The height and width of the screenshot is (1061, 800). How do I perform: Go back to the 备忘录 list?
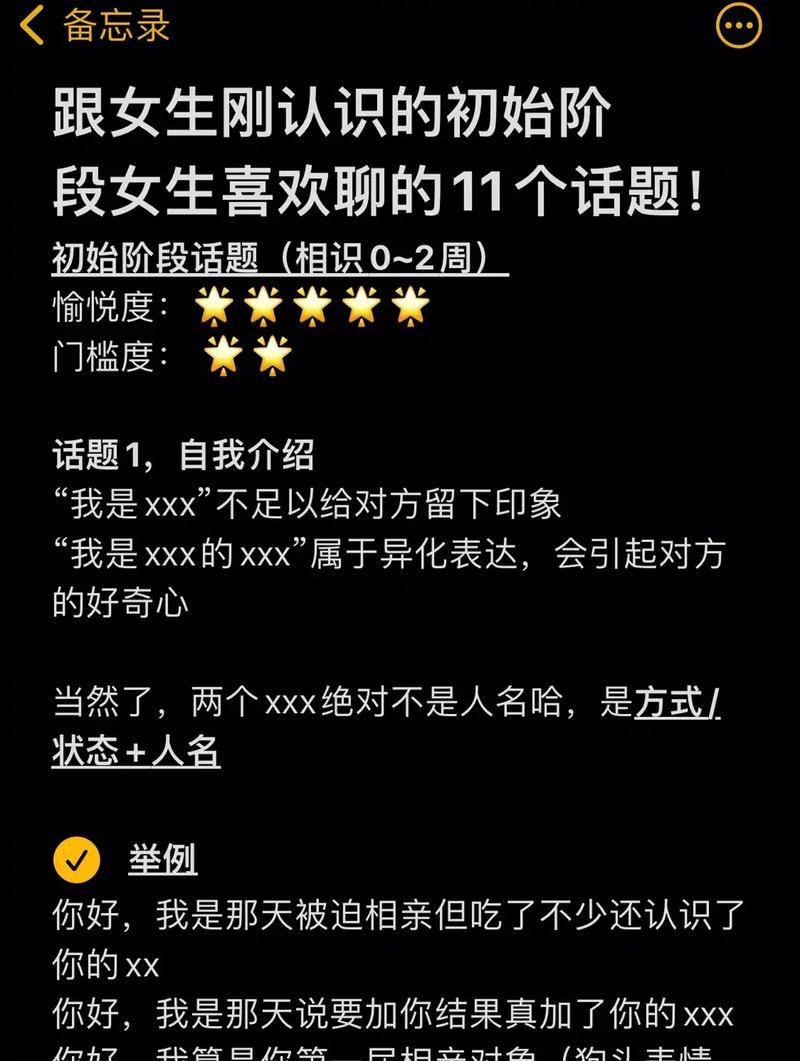point(95,26)
